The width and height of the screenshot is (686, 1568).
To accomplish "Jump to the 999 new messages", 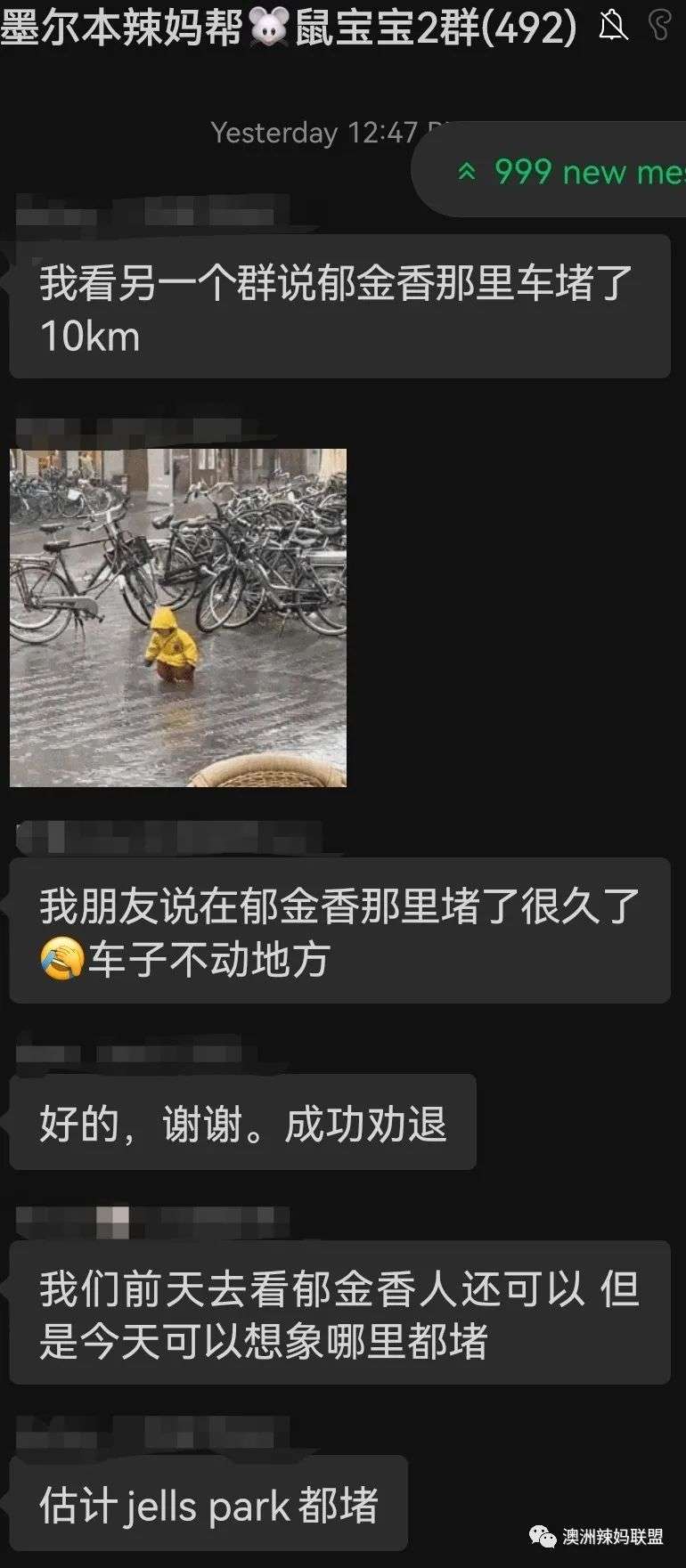I will 570,171.
